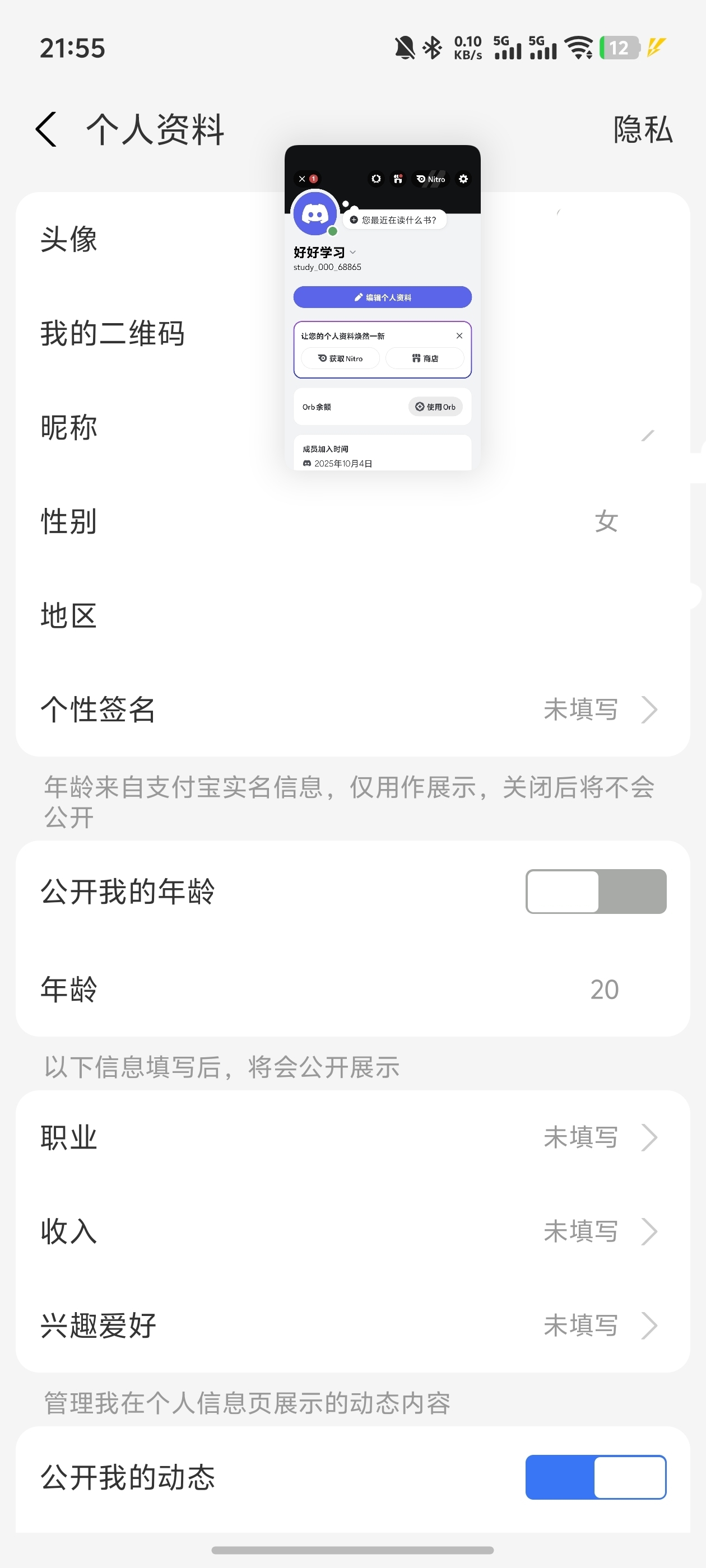
Task: Edit 昵称
Action: [352, 427]
